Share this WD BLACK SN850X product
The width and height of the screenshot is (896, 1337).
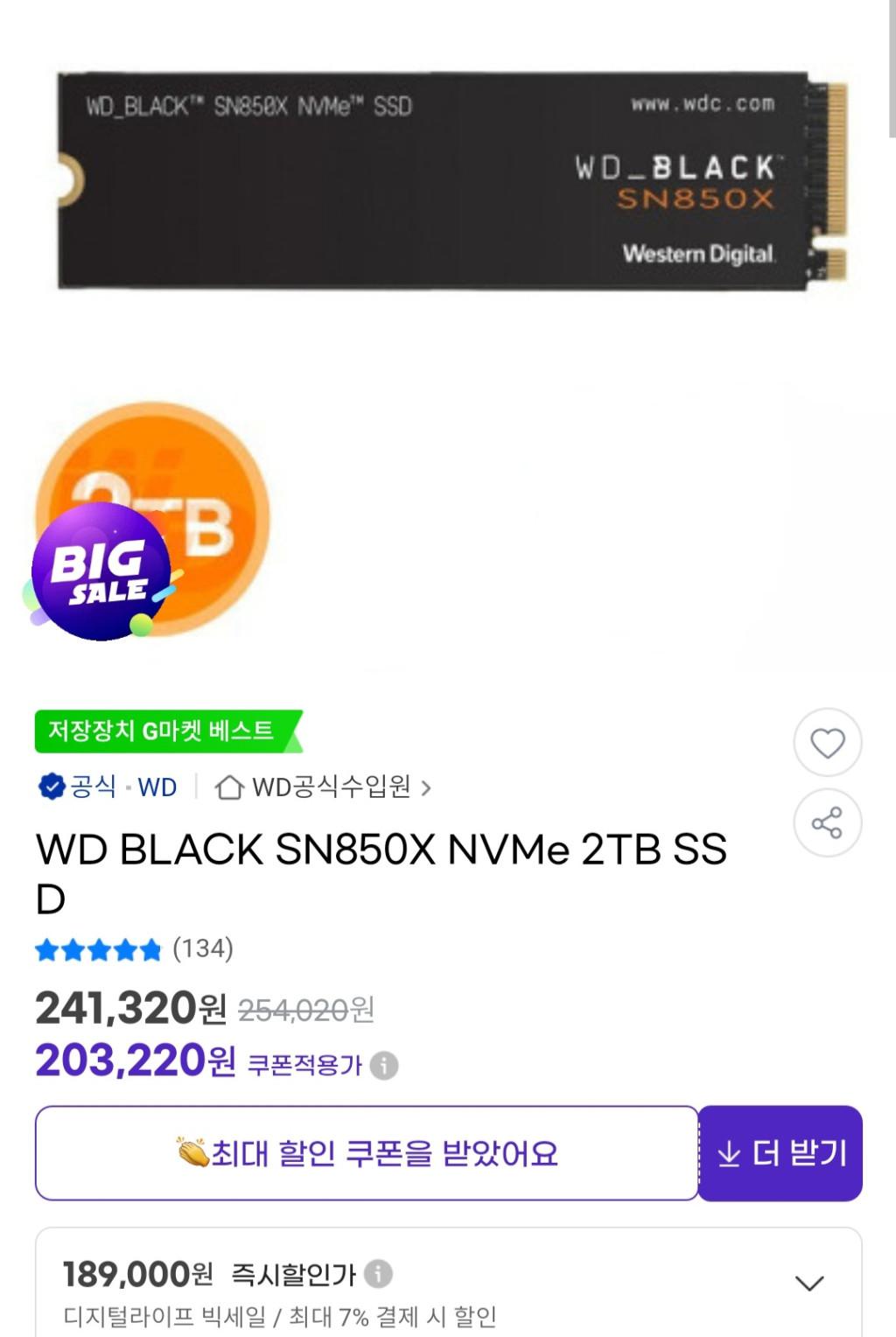827,822
